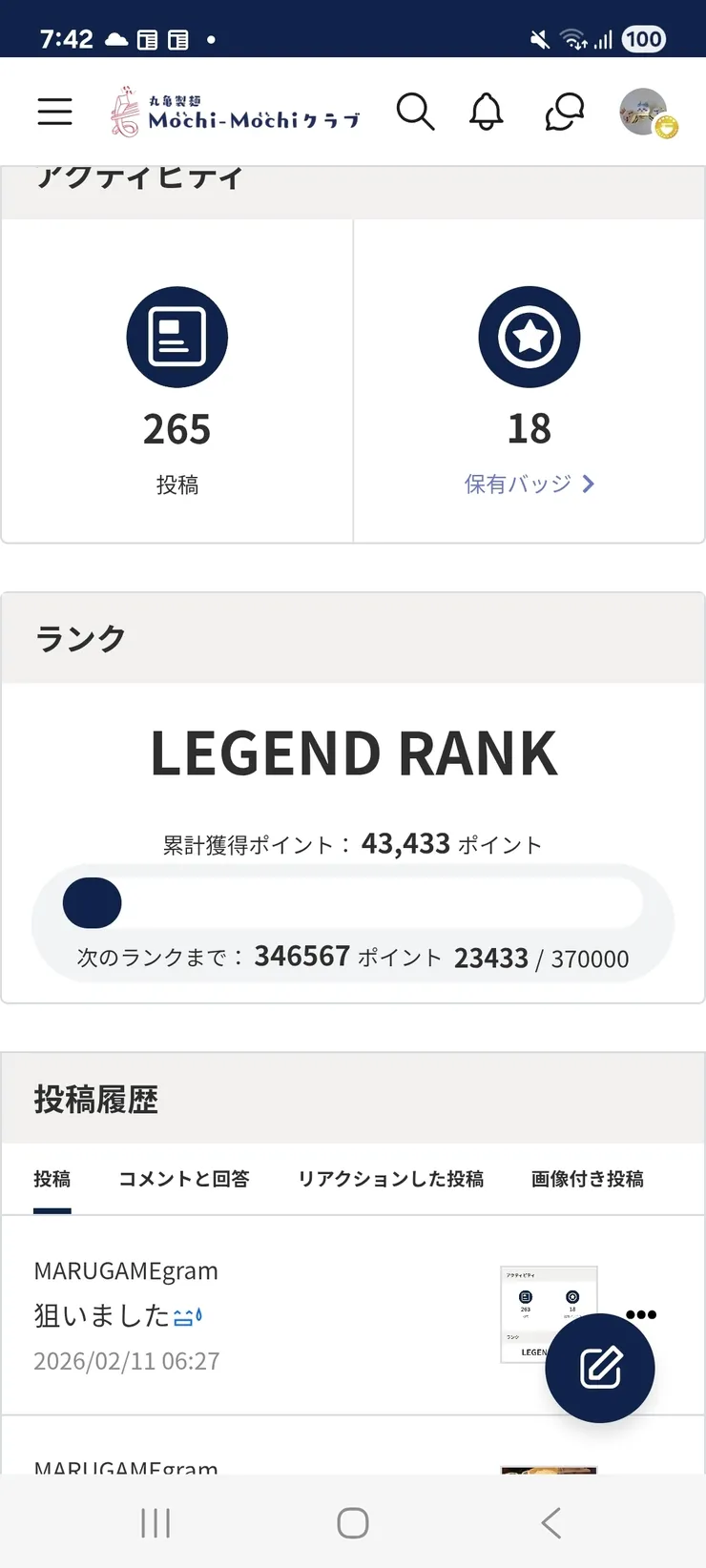This screenshot has width=706, height=1568.
Task: Tap the star badge icon above 18
Action: click(529, 337)
